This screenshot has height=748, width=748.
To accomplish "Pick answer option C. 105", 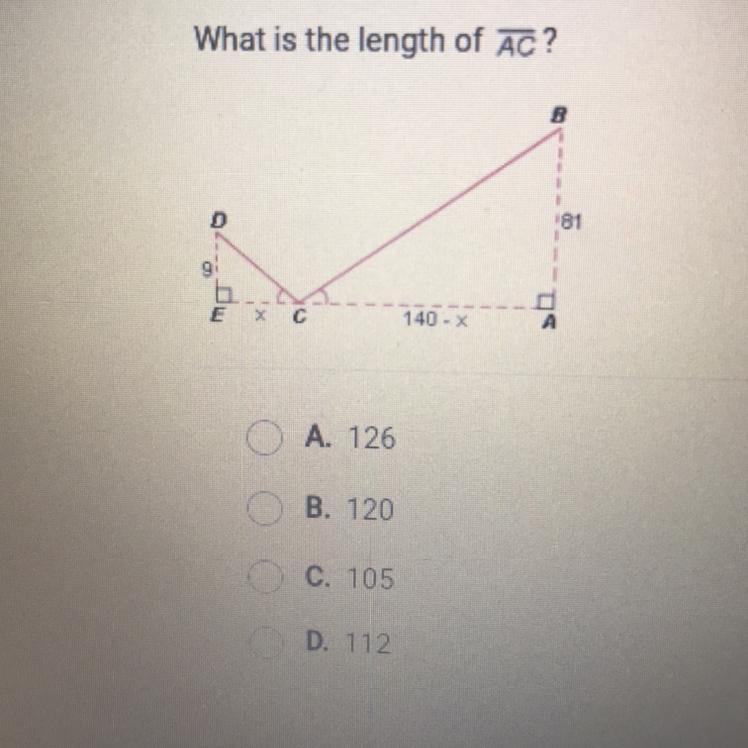I will coord(264,578).
